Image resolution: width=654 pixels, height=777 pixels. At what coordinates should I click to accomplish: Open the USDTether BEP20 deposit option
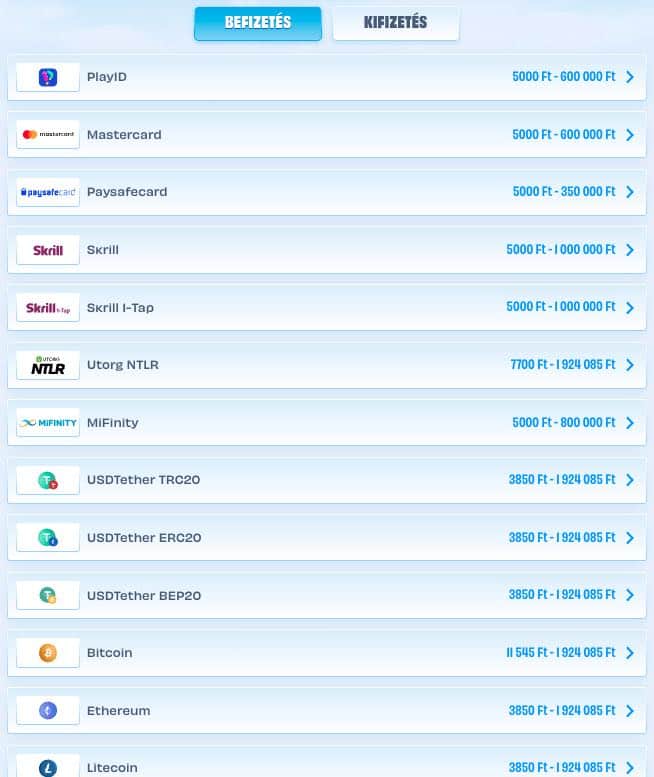tap(326, 595)
